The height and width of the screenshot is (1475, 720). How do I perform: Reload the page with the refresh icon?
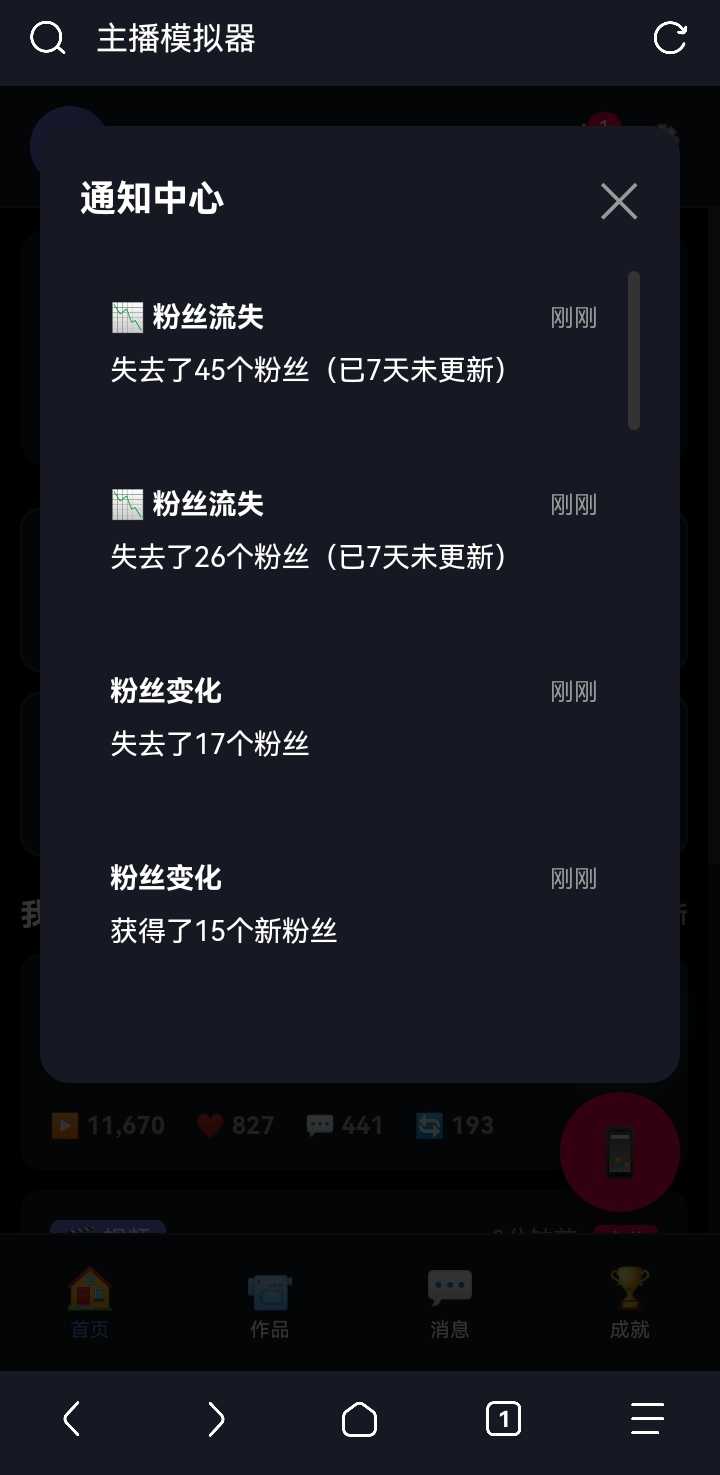669,39
